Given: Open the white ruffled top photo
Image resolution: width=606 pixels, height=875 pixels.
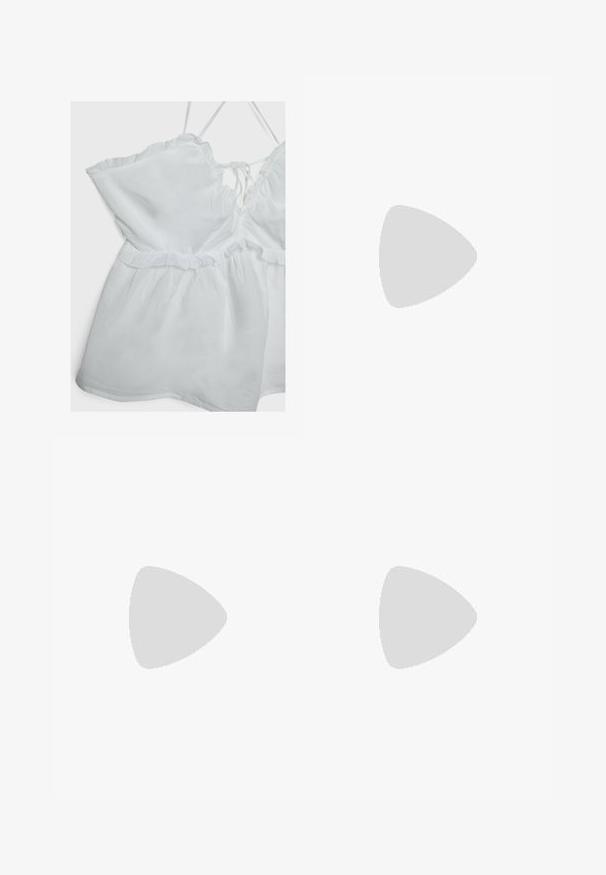Looking at the screenshot, I should (177, 256).
